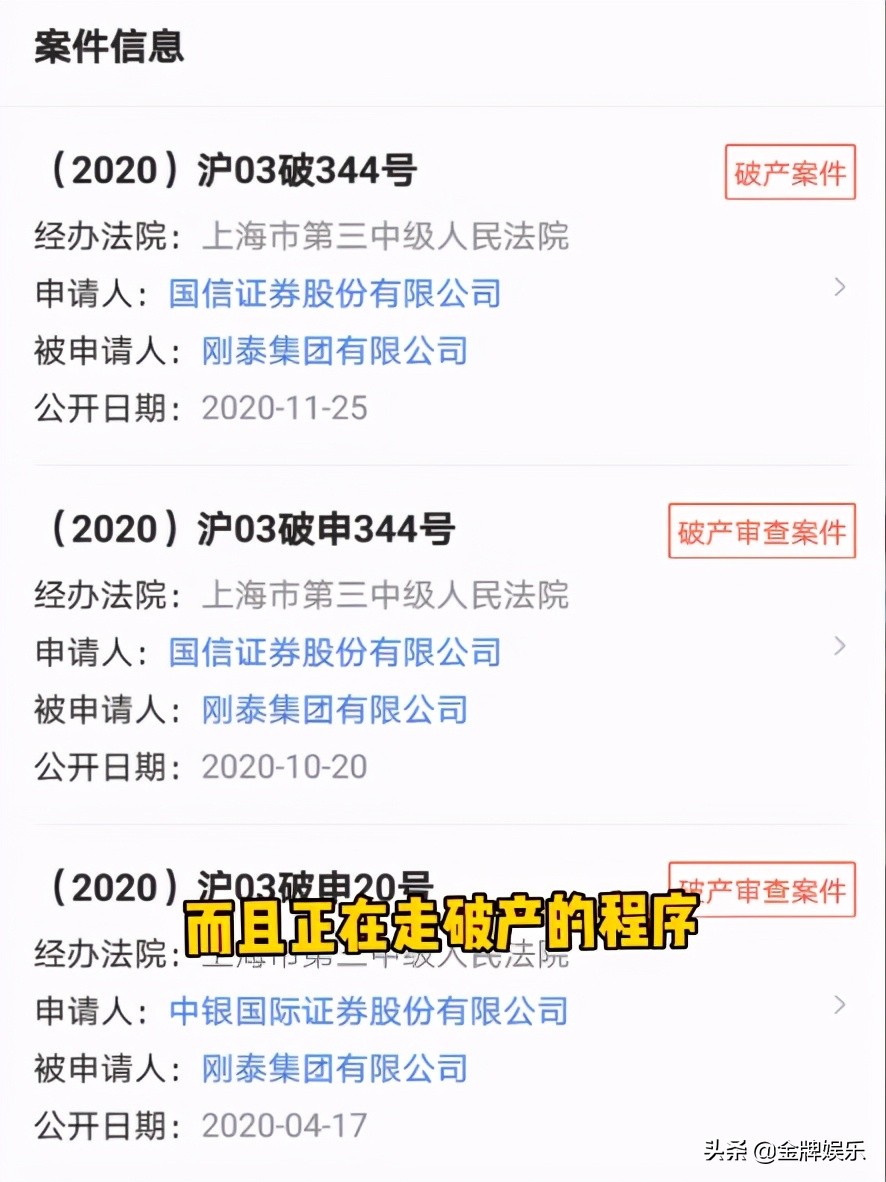Click the publication date 2020-11-25
886x1182 pixels.
point(283,408)
